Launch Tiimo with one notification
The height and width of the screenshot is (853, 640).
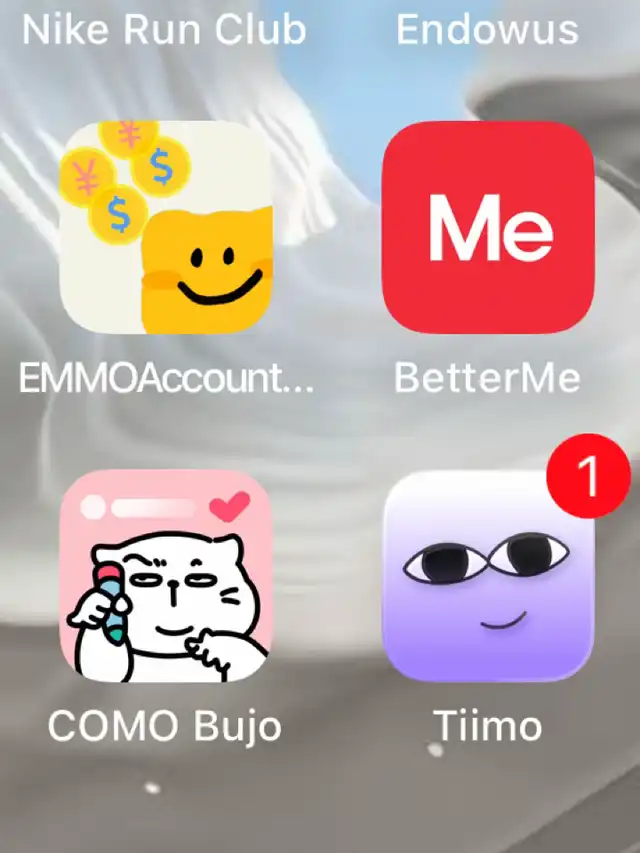488,576
